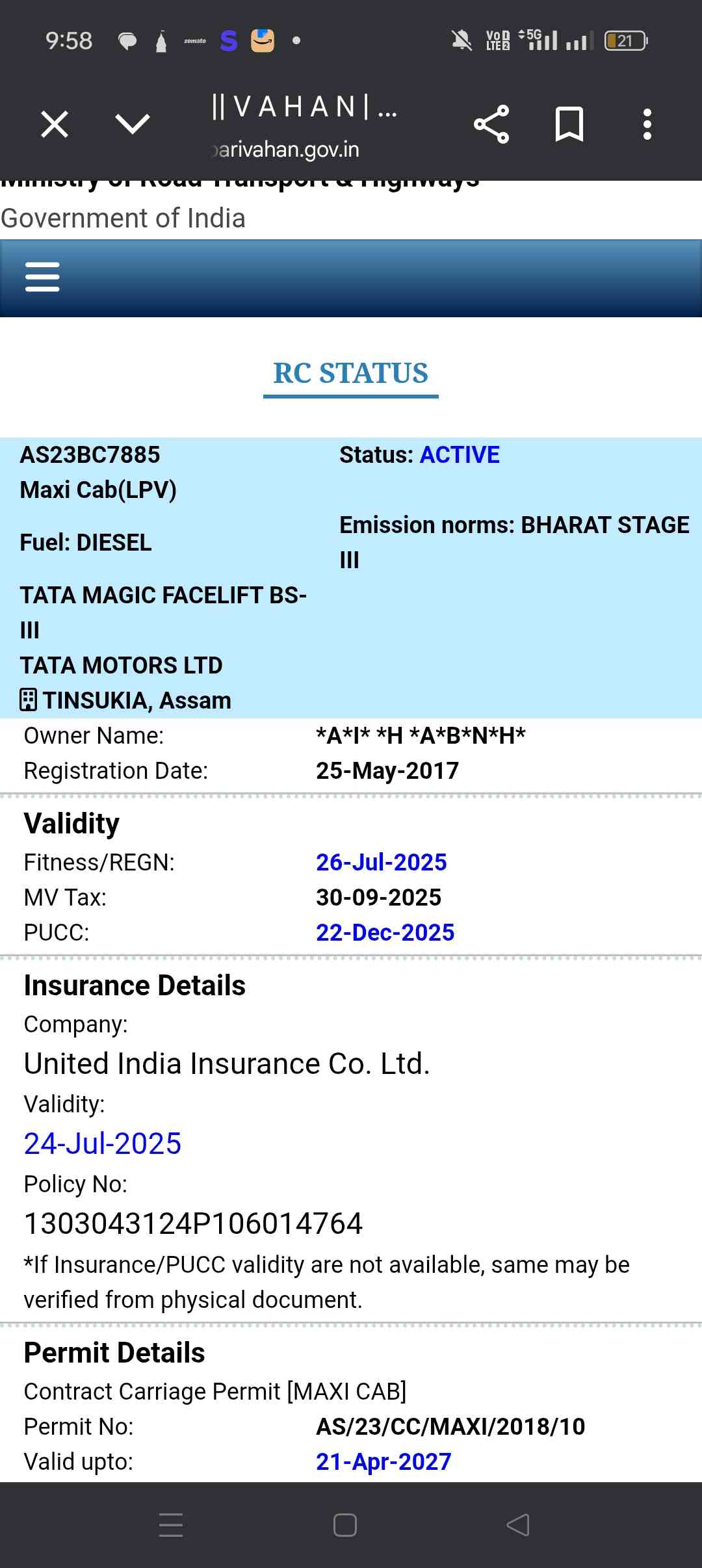
Task: Bookmark this RC status page
Action: click(x=569, y=124)
